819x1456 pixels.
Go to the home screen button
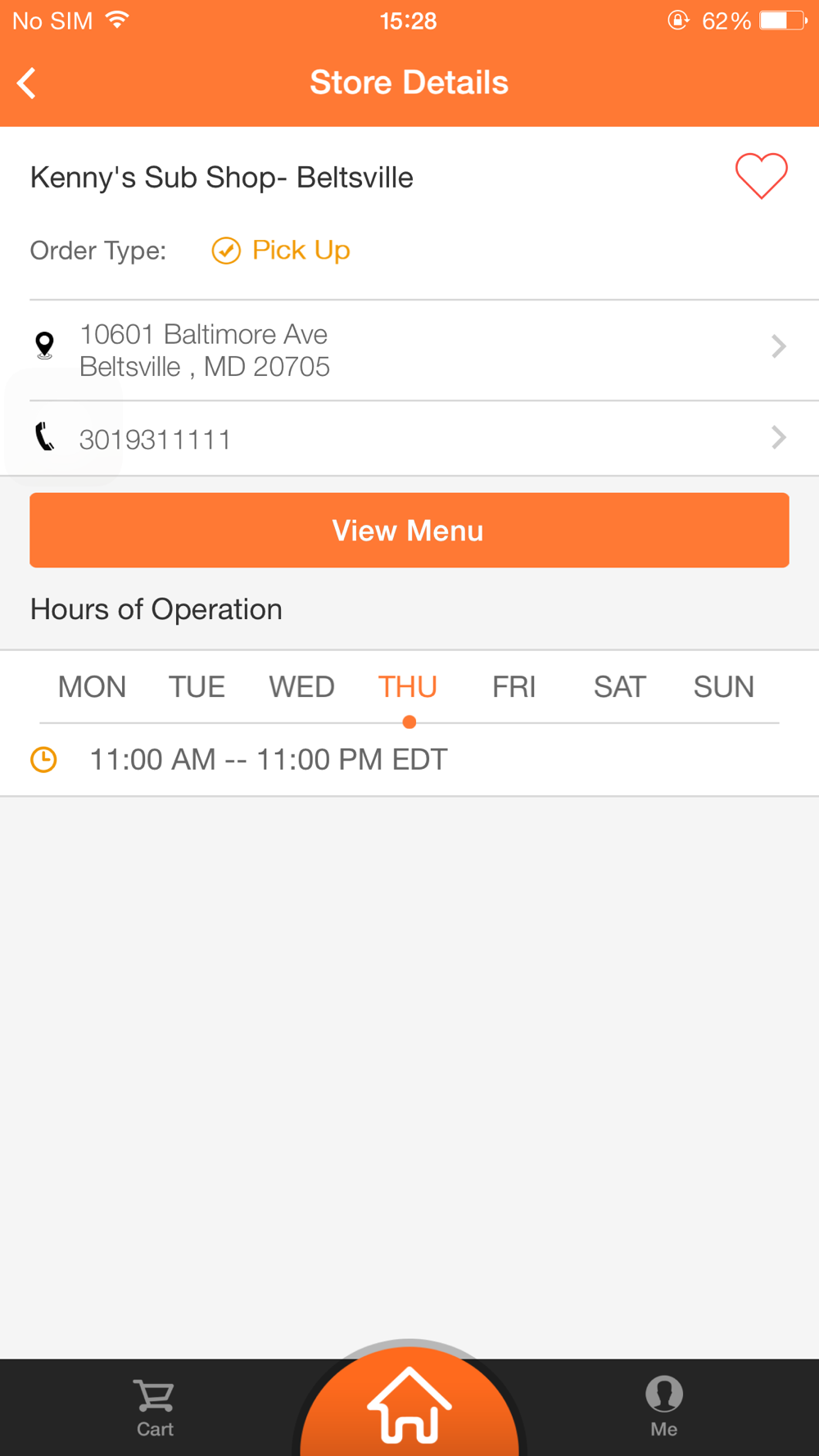click(x=409, y=1402)
